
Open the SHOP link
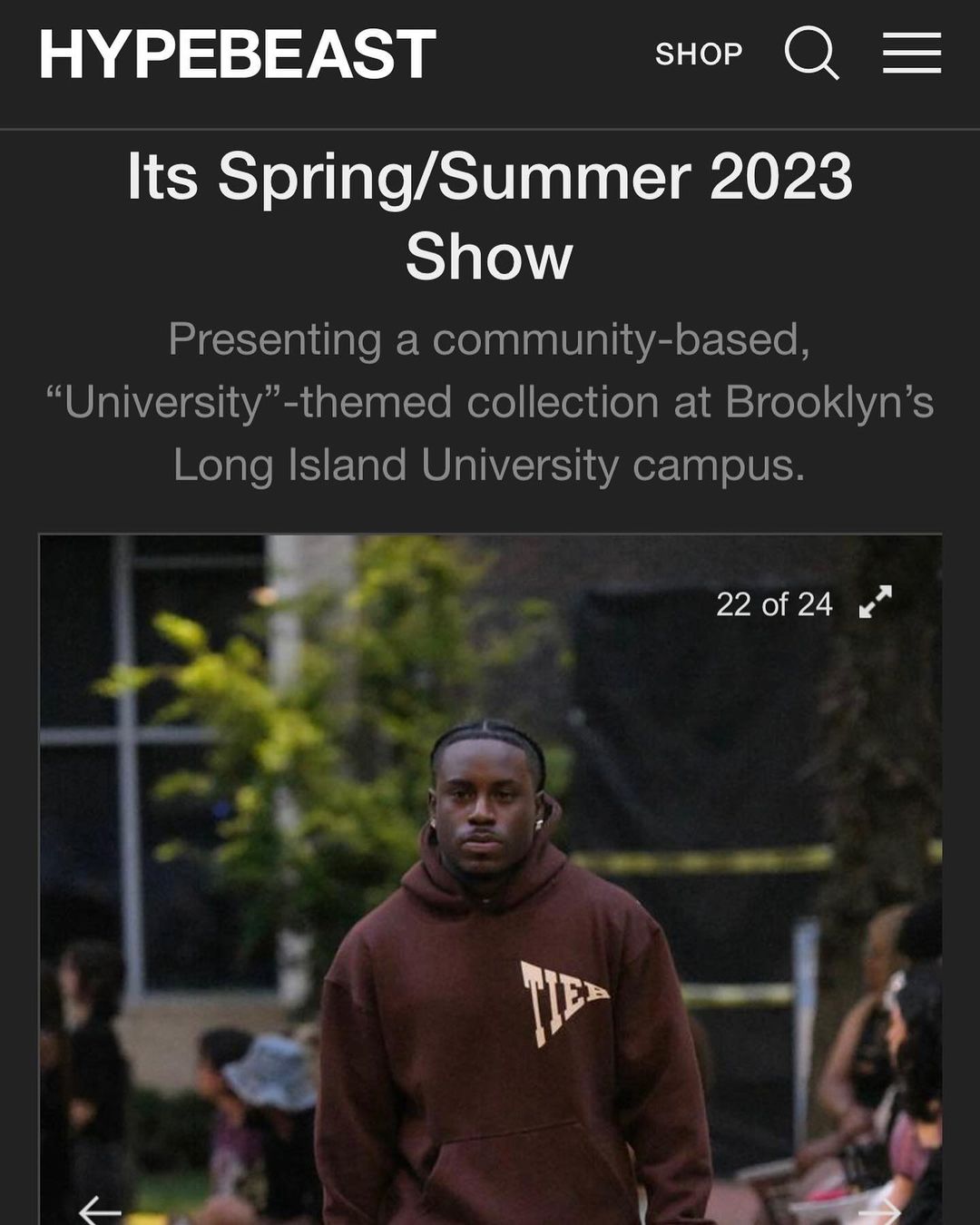(699, 54)
